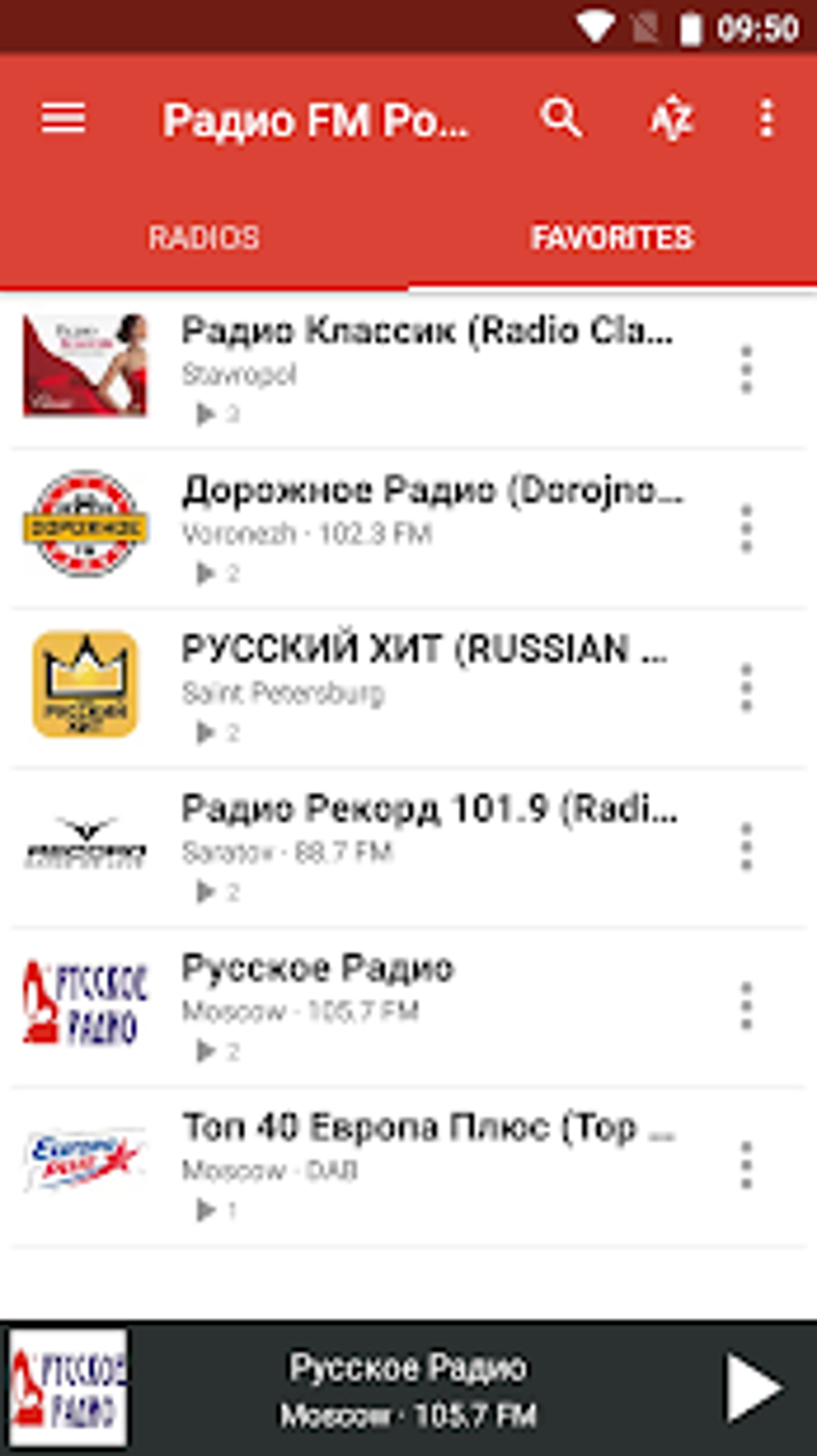Open the hamburger navigation drawer
The image size is (817, 1456).
pyautogui.click(x=63, y=119)
